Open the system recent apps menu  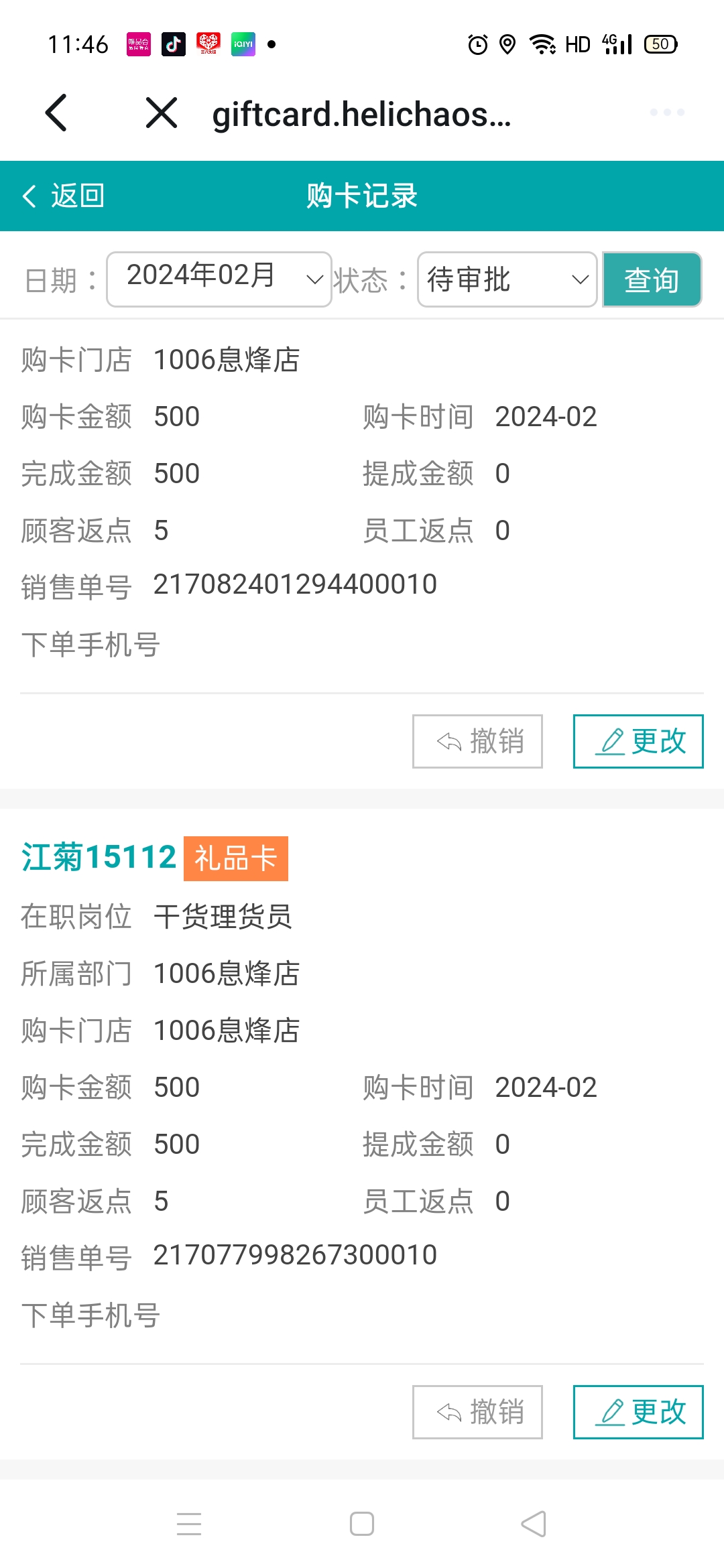pyautogui.click(x=189, y=1524)
